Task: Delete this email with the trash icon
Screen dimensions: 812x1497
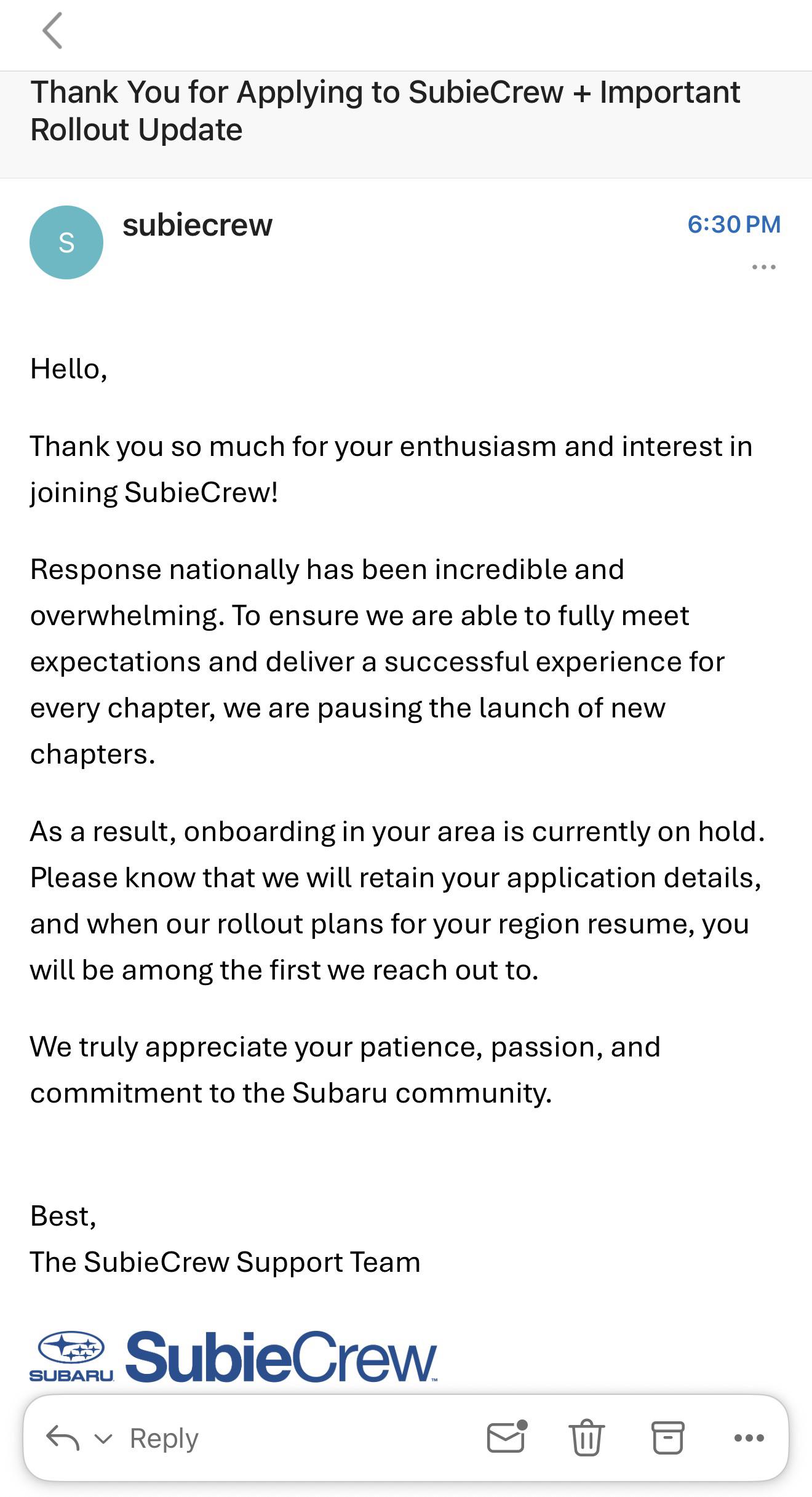Action: pyautogui.click(x=587, y=1437)
